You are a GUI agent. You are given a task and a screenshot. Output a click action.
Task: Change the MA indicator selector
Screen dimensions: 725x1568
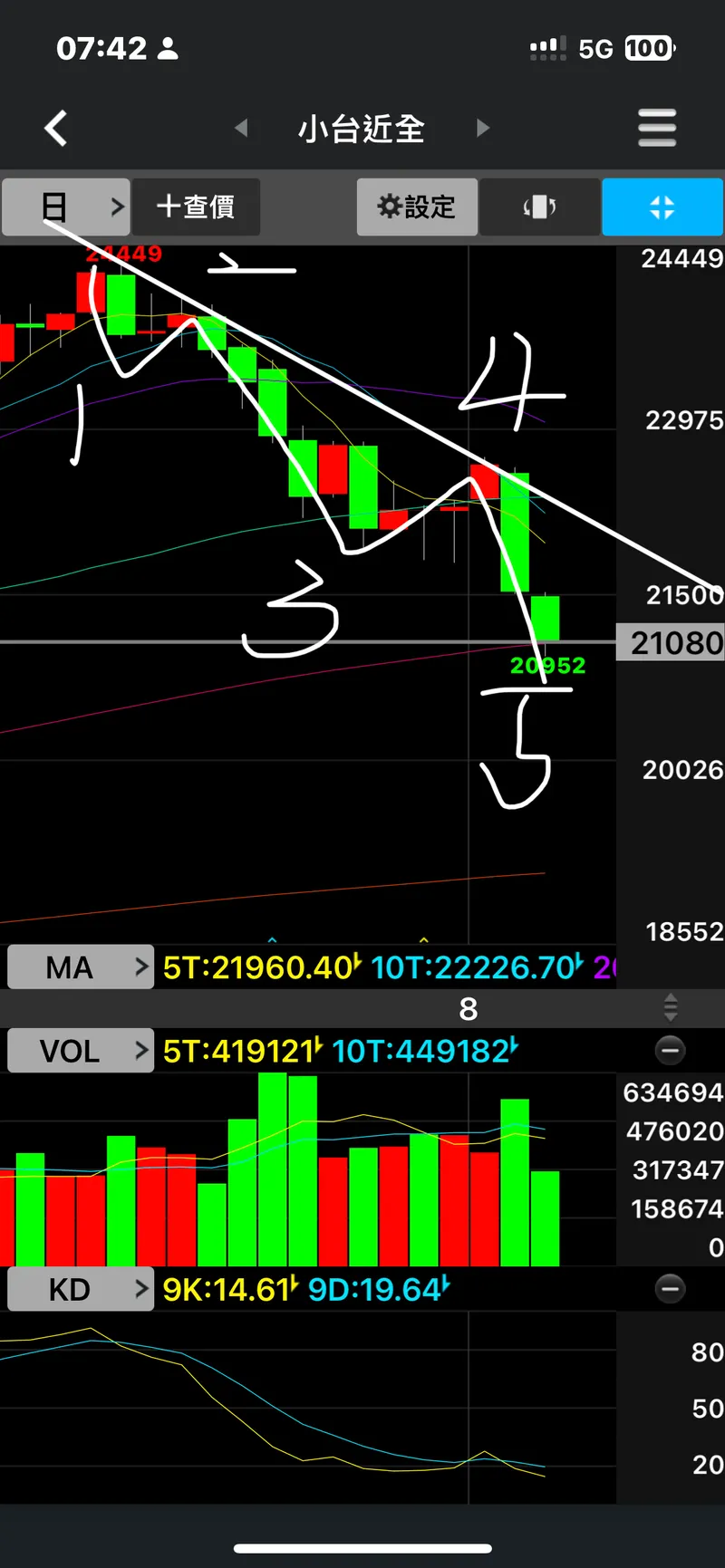click(80, 967)
